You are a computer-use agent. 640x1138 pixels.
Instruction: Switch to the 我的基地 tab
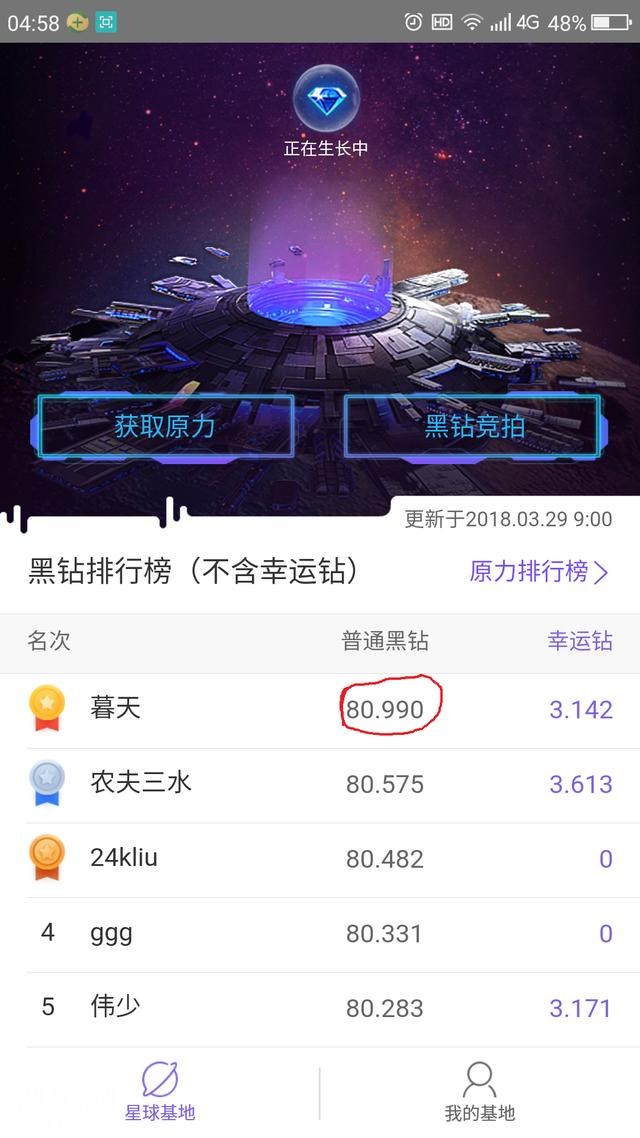coord(480,1092)
